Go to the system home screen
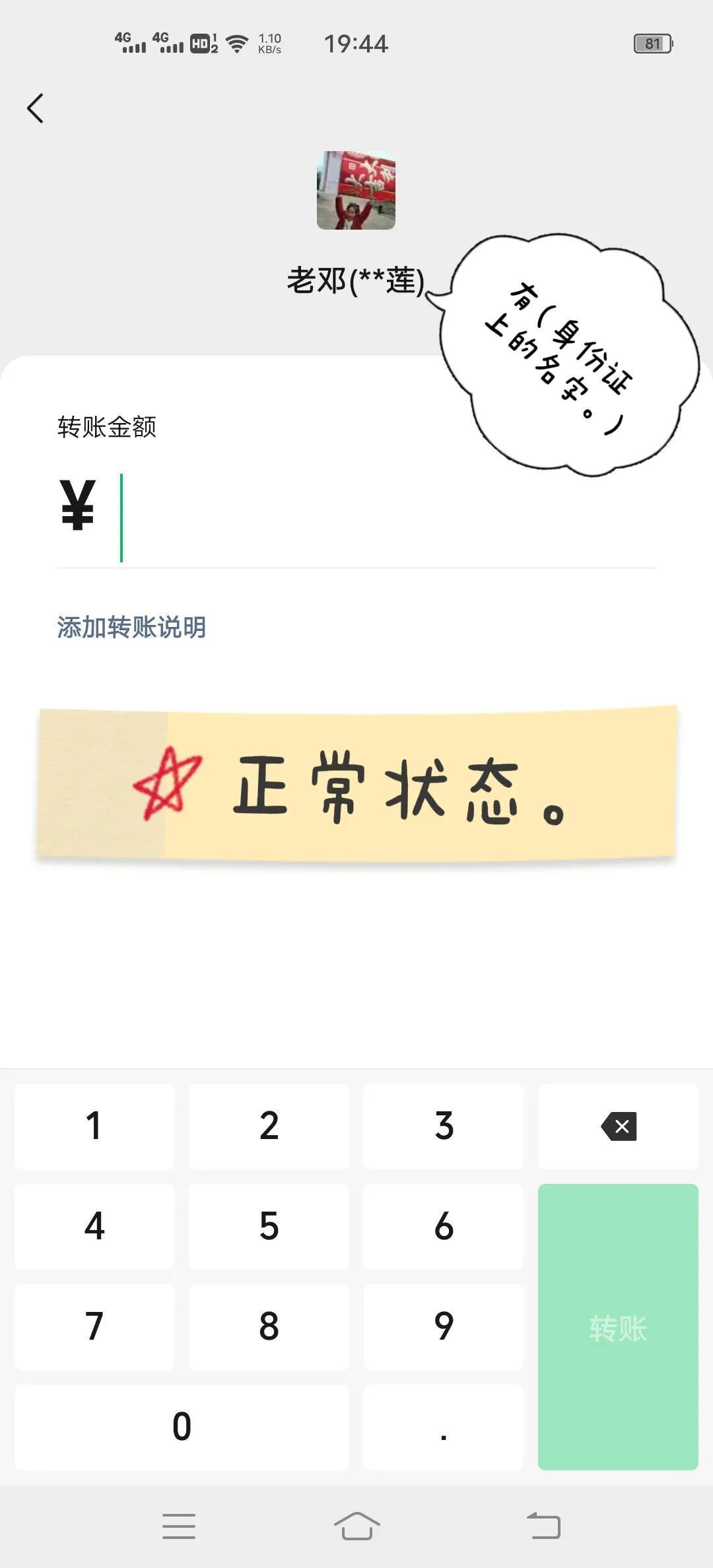 click(x=356, y=1526)
